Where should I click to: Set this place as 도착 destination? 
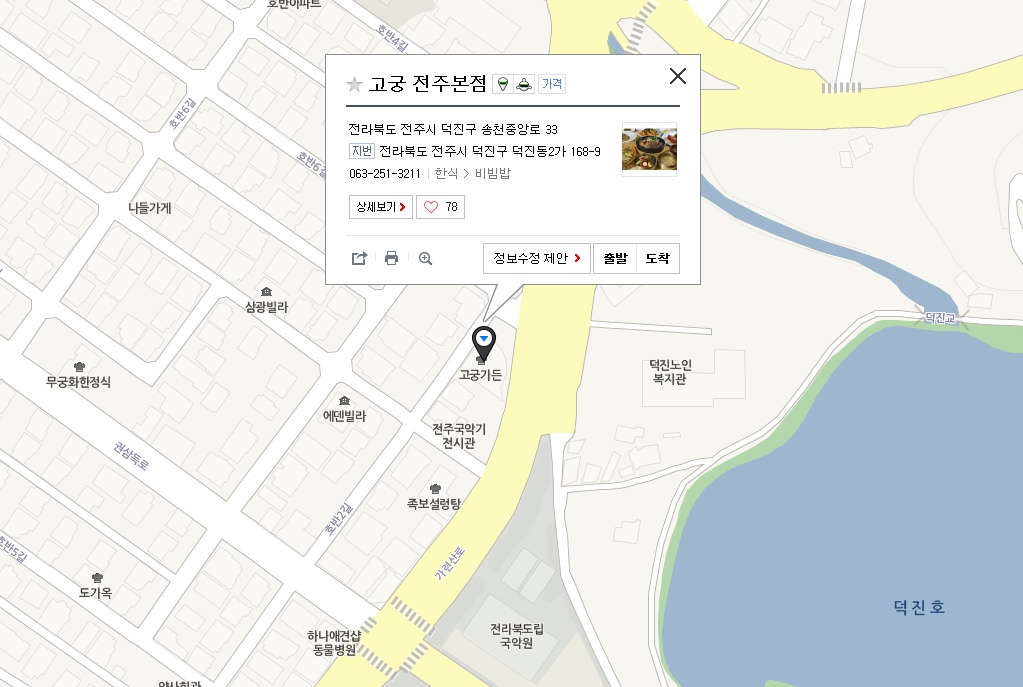click(x=657, y=258)
